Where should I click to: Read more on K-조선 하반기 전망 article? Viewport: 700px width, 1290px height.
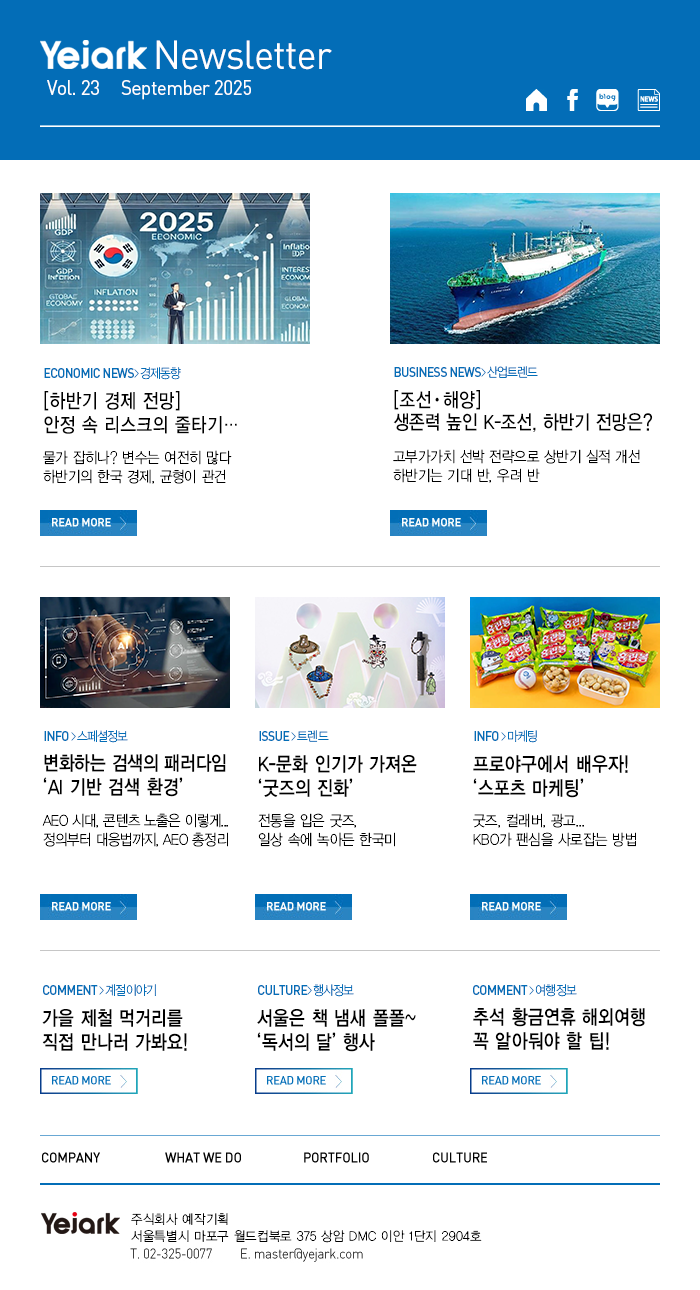click(438, 523)
